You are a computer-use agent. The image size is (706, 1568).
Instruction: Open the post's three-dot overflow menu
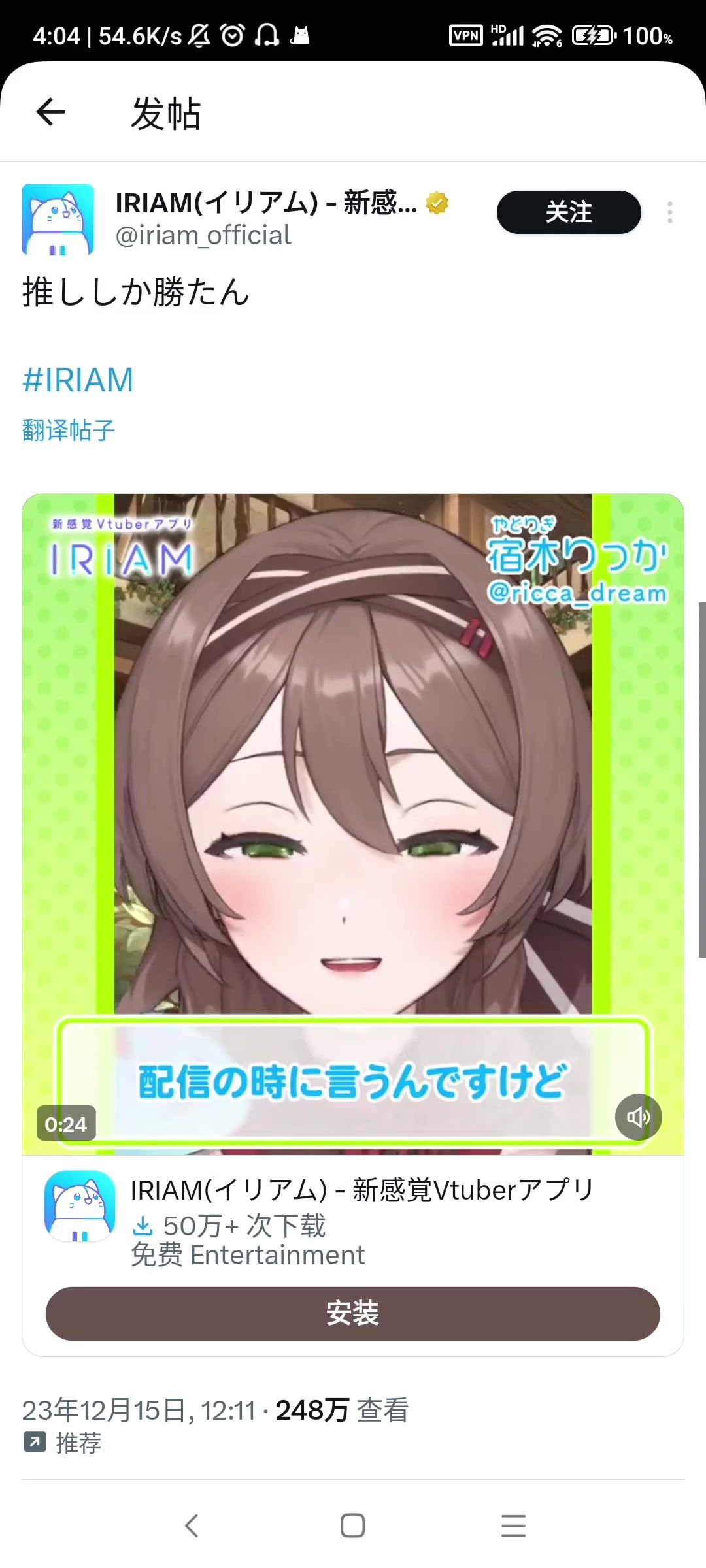coord(670,212)
